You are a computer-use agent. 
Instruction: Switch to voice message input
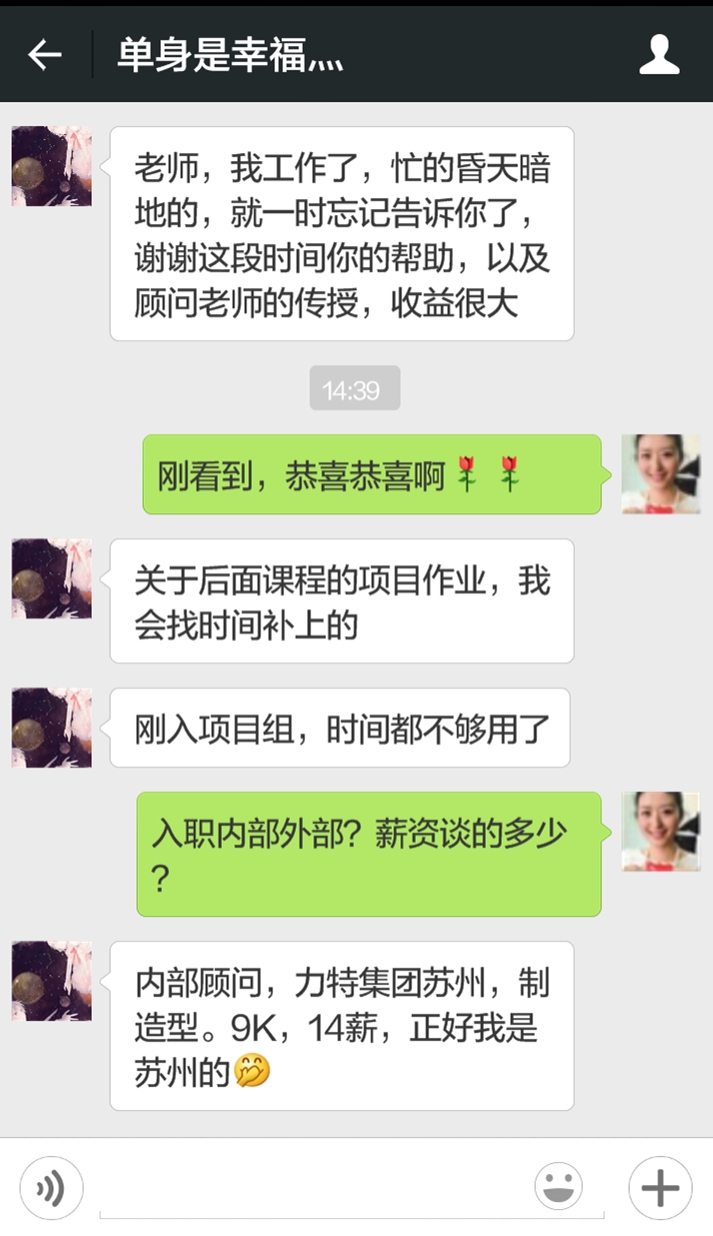51,1188
